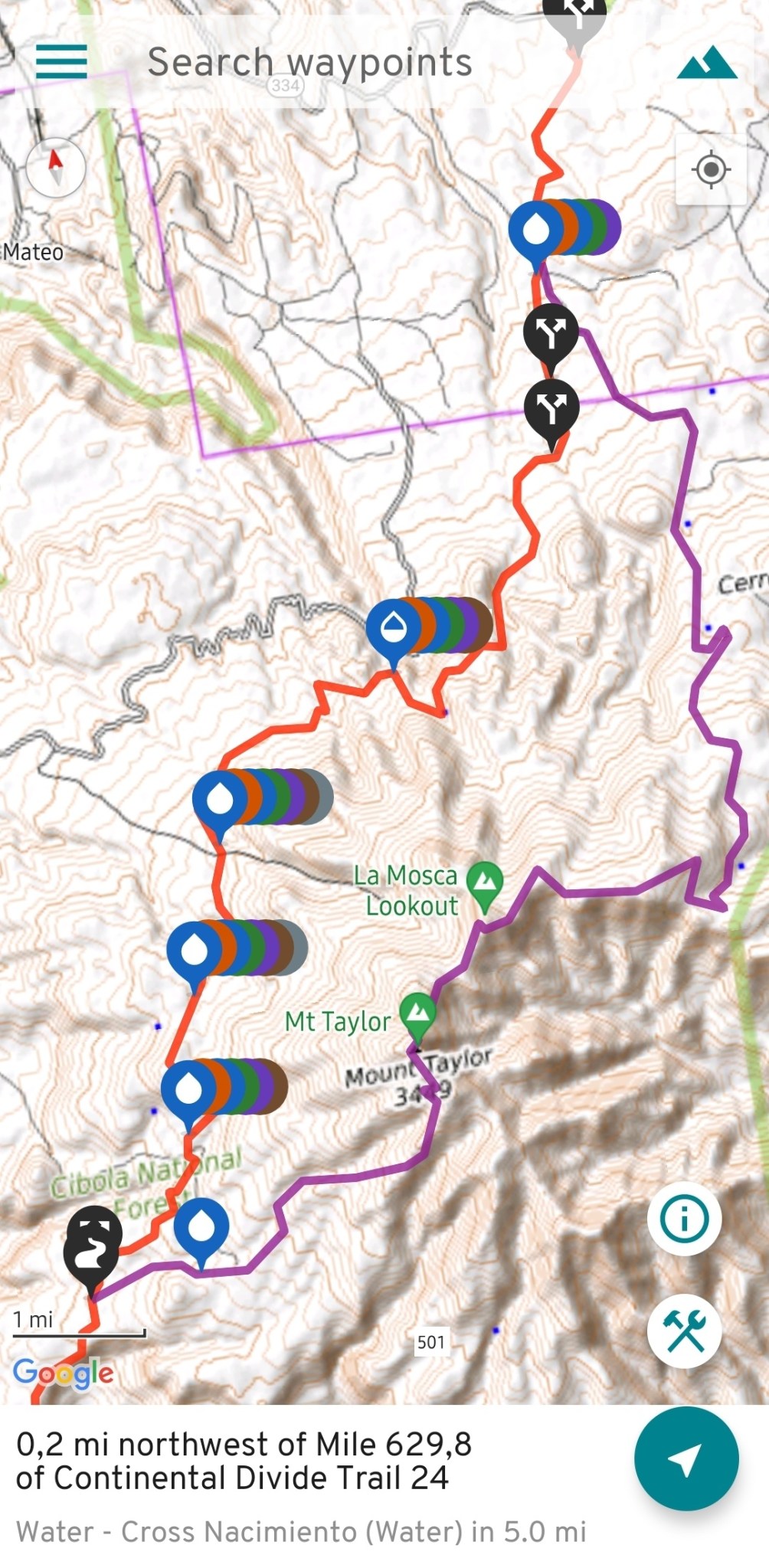Center map on my location

tap(710, 169)
